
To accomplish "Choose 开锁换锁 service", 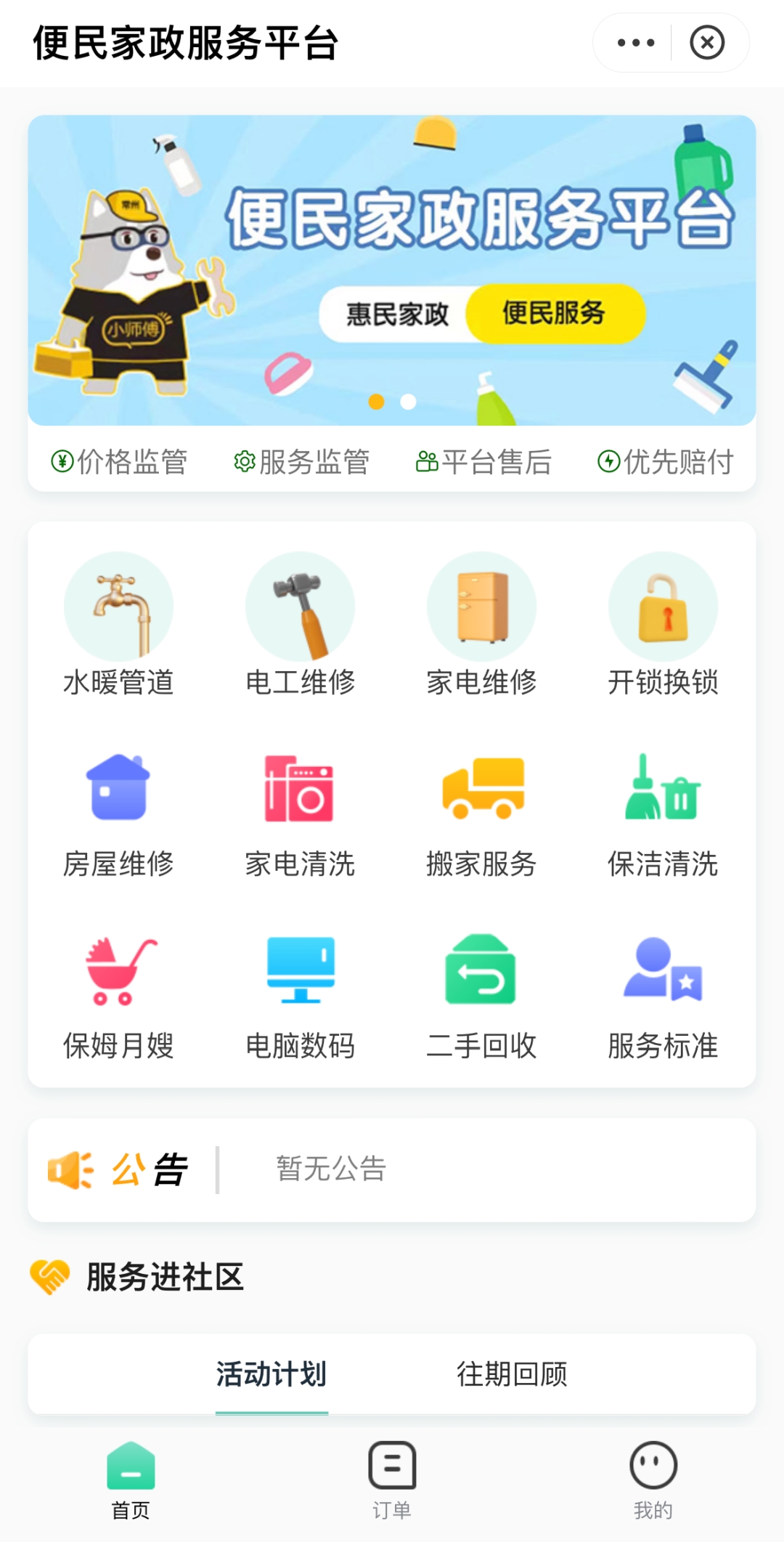I will (x=663, y=625).
